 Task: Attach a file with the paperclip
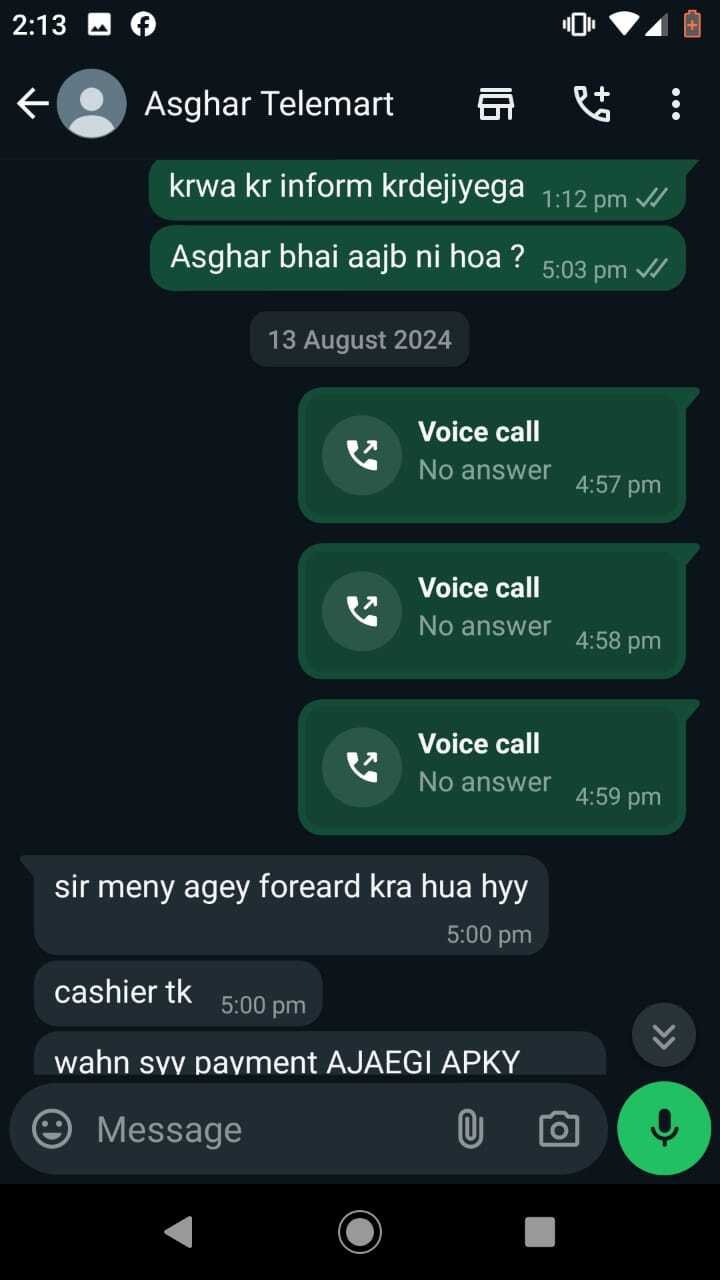click(470, 1129)
